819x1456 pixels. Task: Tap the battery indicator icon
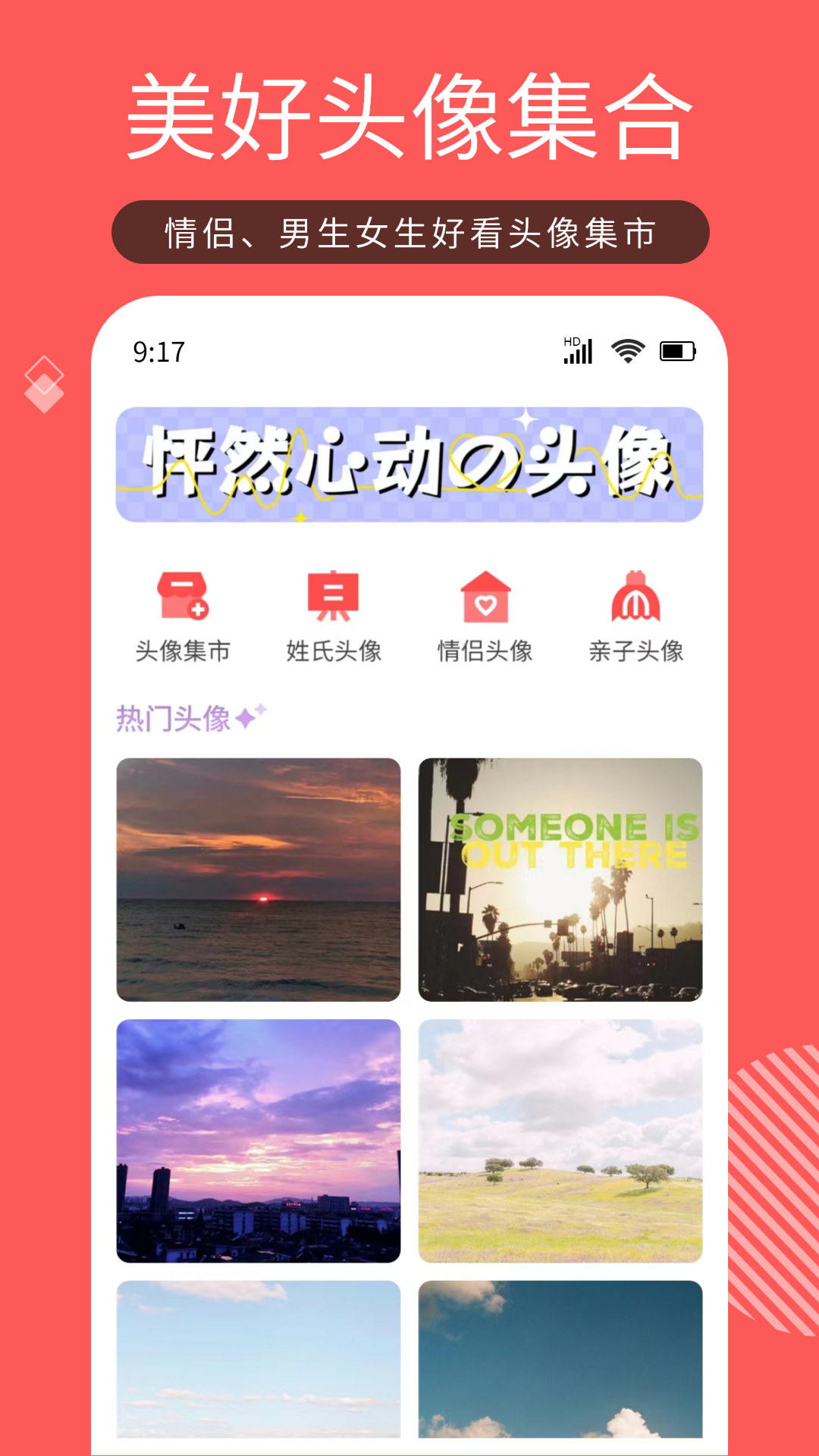click(677, 350)
